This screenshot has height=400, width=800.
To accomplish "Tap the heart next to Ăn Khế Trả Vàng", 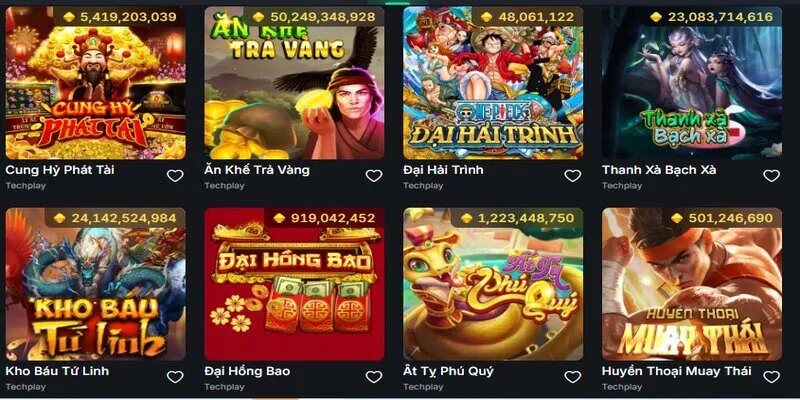I will (x=374, y=176).
